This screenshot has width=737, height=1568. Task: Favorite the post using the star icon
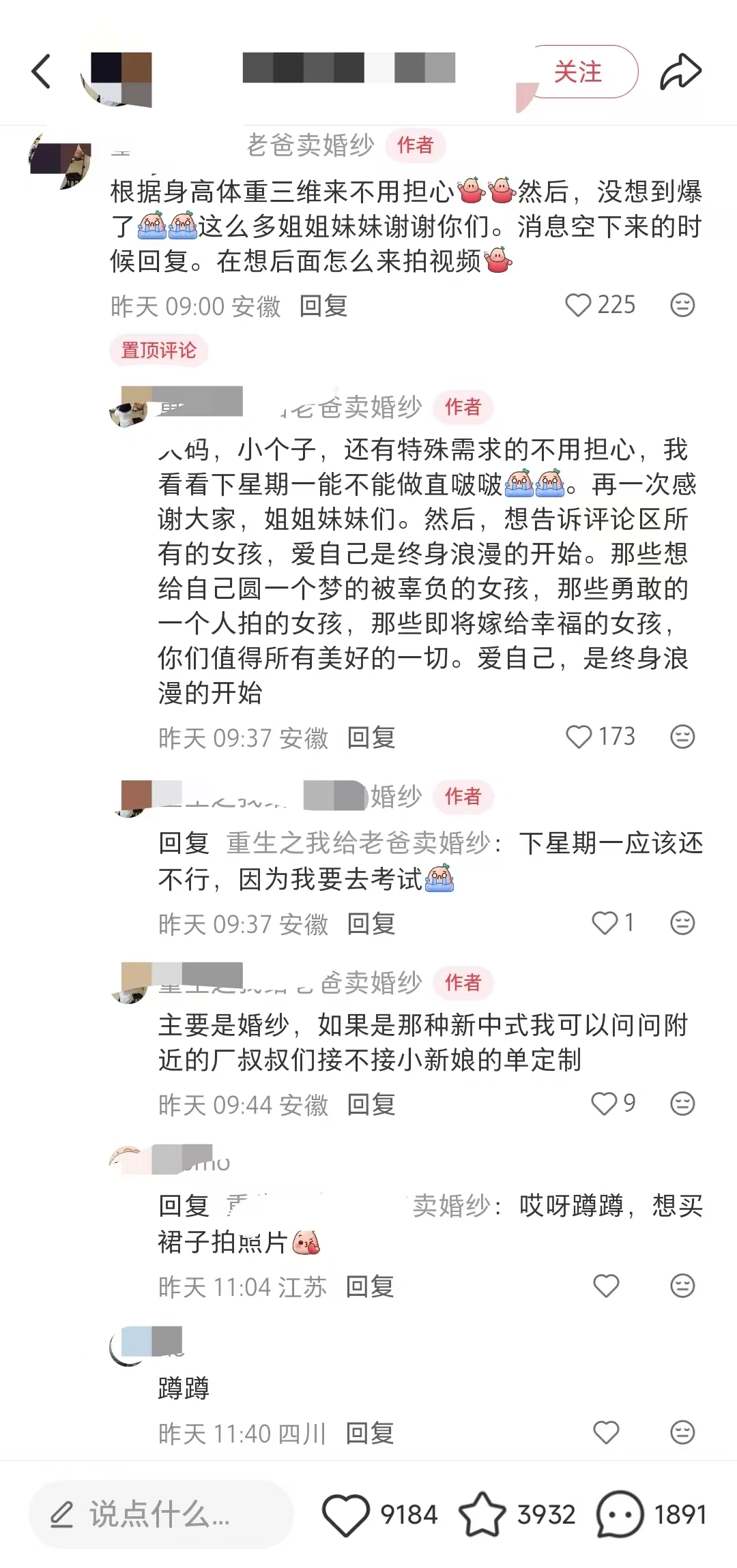[x=482, y=1515]
